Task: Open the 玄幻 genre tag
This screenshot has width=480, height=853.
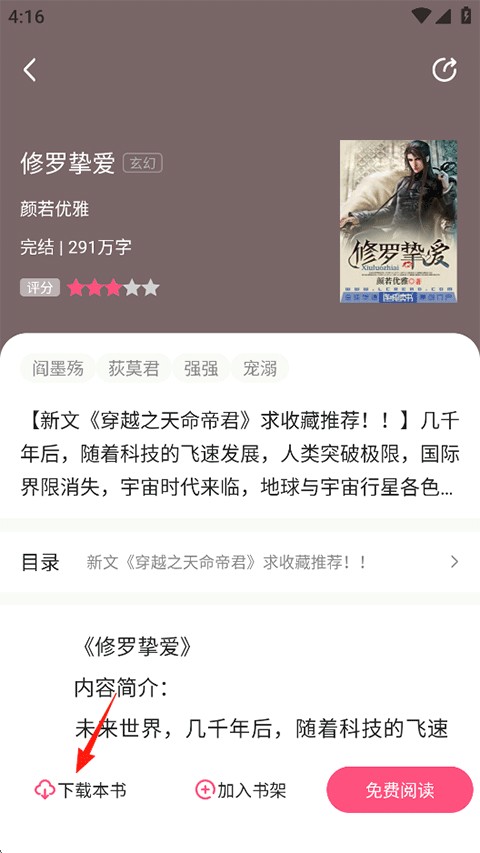Action: (143, 163)
